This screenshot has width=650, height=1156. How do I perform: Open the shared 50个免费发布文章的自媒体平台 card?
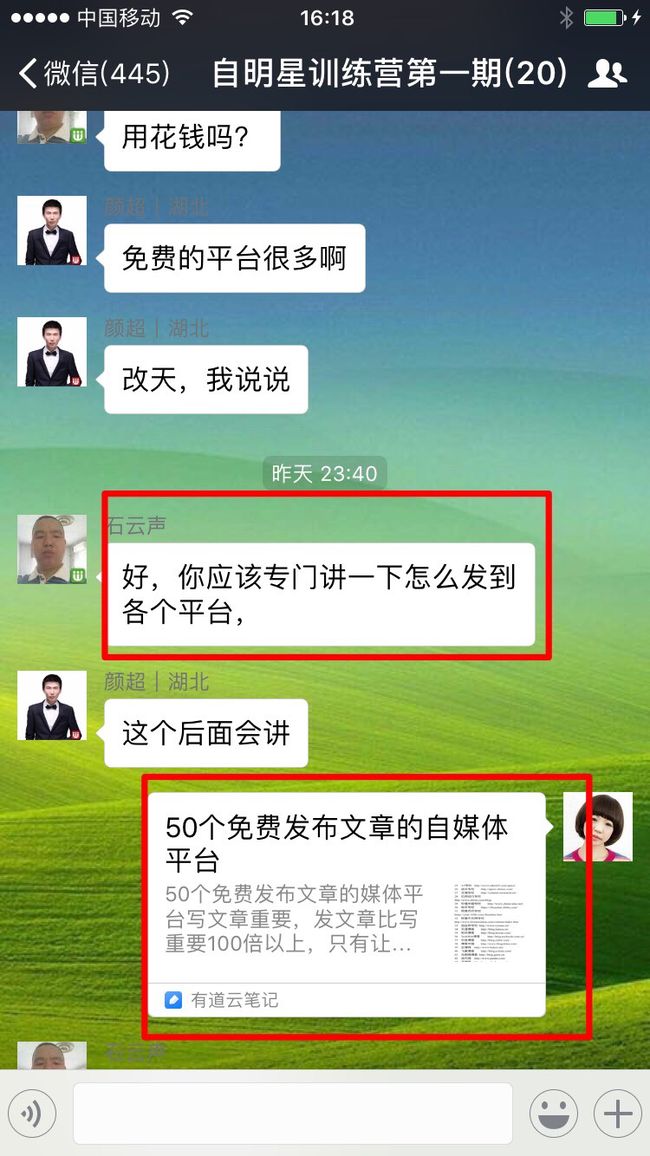346,905
